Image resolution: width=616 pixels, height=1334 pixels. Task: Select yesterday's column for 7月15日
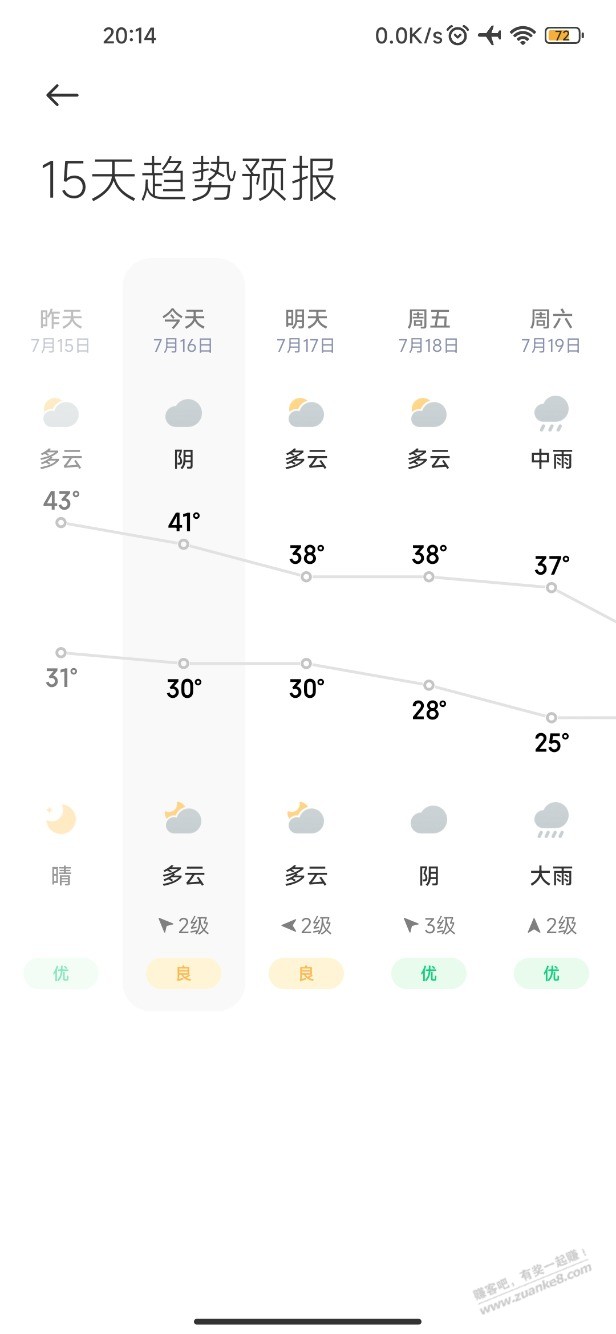pyautogui.click(x=61, y=330)
